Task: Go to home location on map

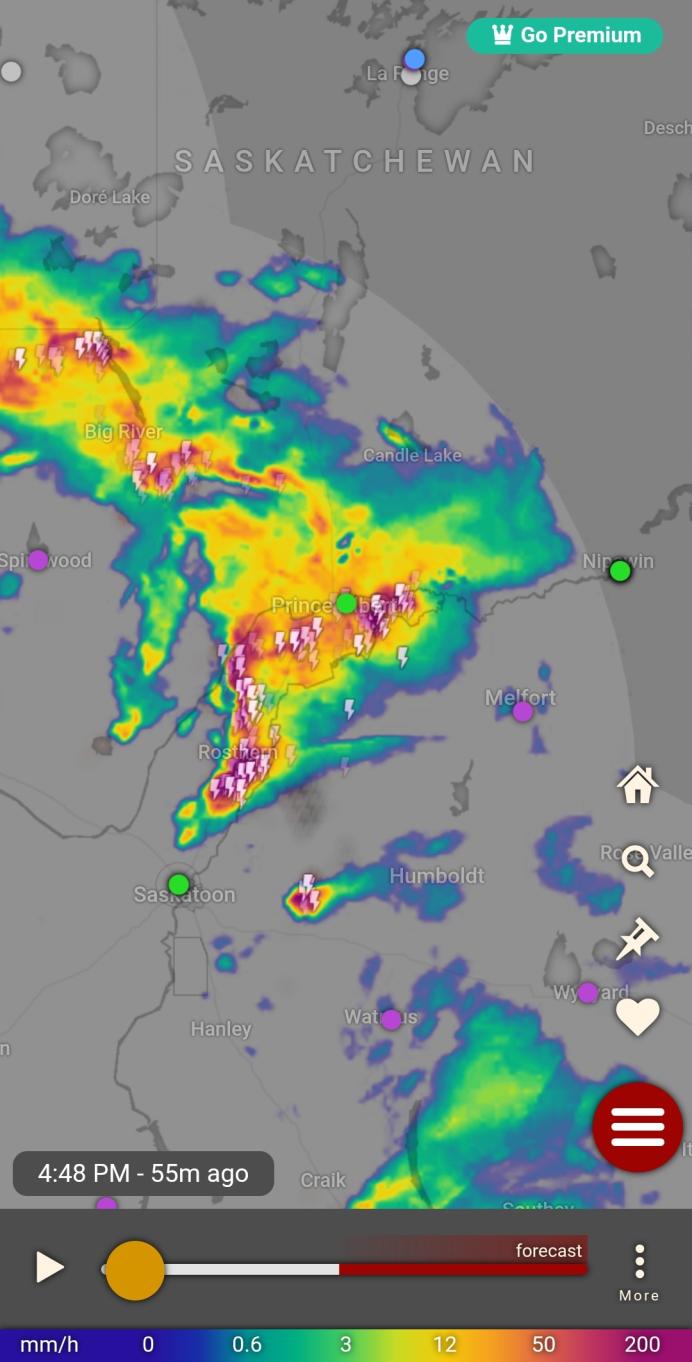Action: (x=637, y=785)
